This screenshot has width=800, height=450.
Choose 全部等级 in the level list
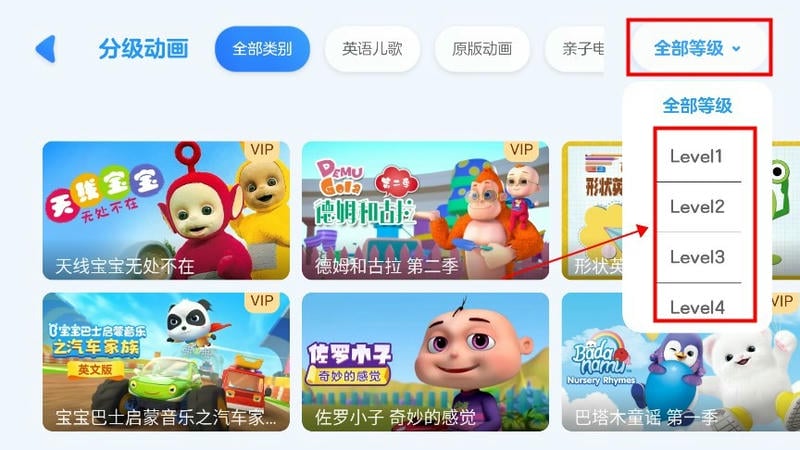click(x=698, y=105)
